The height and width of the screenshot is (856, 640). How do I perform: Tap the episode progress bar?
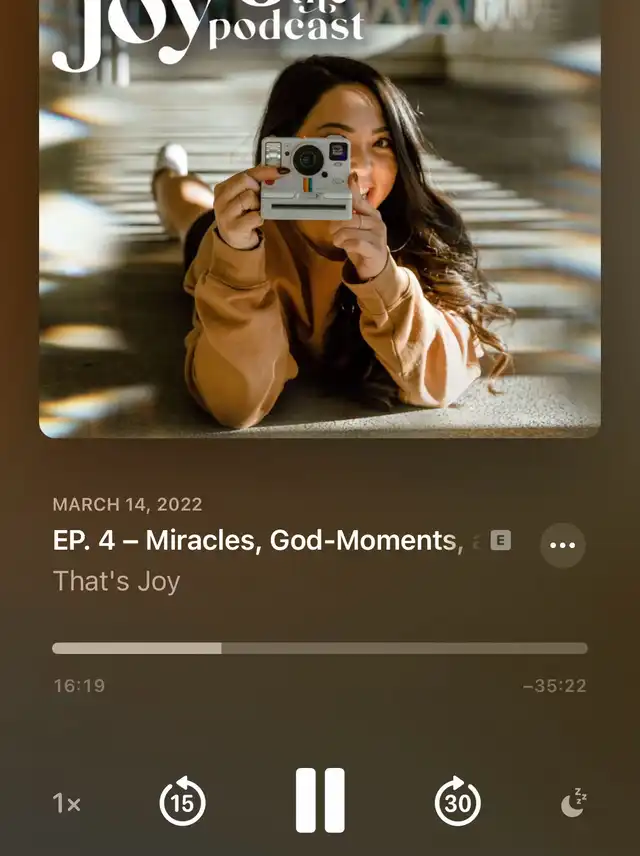coord(320,648)
